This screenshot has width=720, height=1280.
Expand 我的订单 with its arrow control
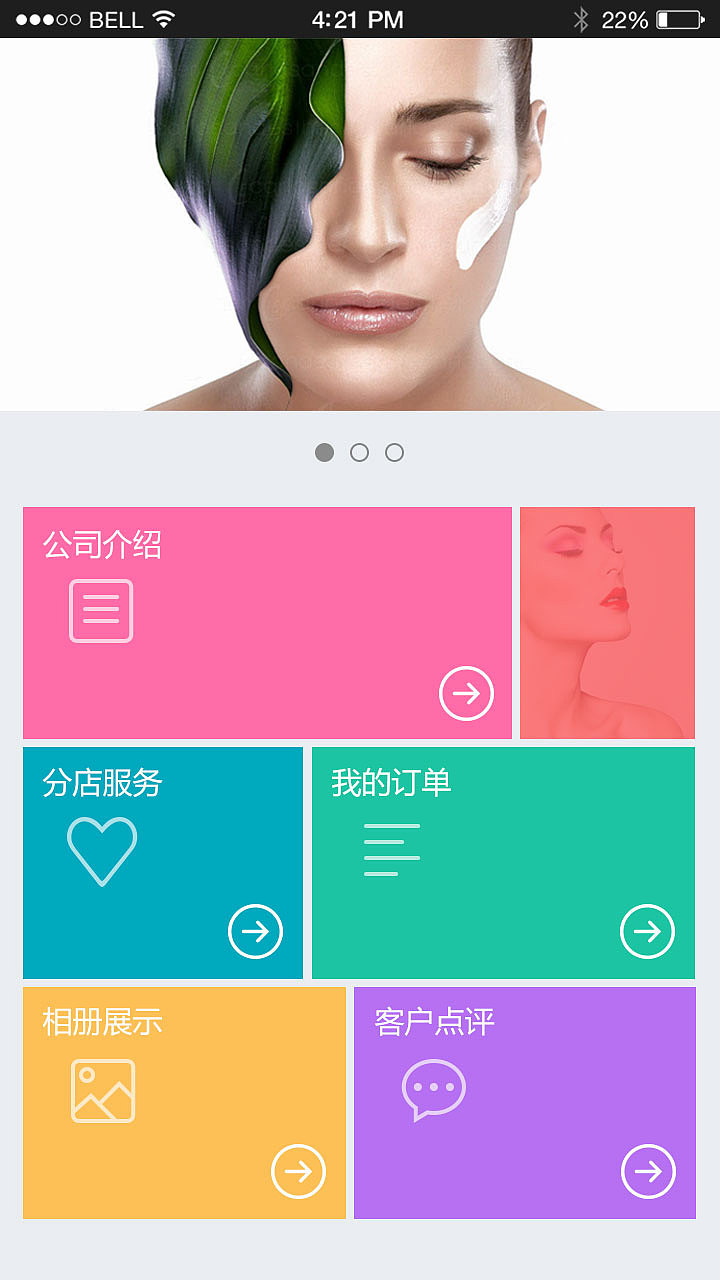[648, 932]
